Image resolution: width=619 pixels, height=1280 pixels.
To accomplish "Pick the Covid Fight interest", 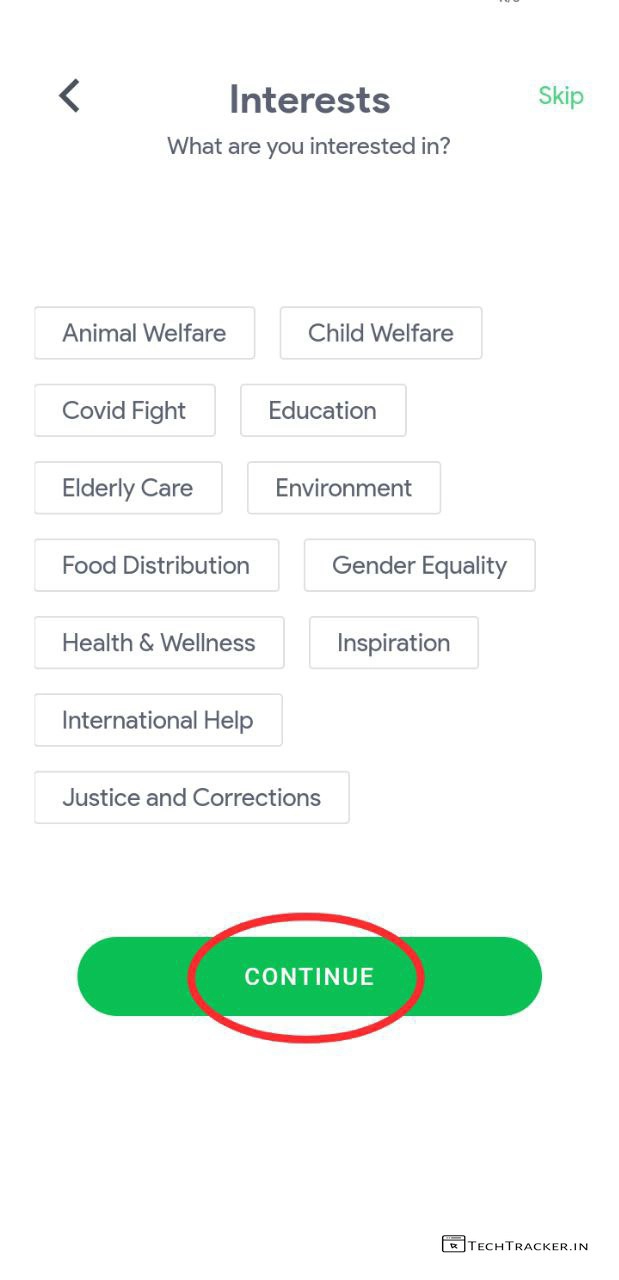I will (x=124, y=410).
